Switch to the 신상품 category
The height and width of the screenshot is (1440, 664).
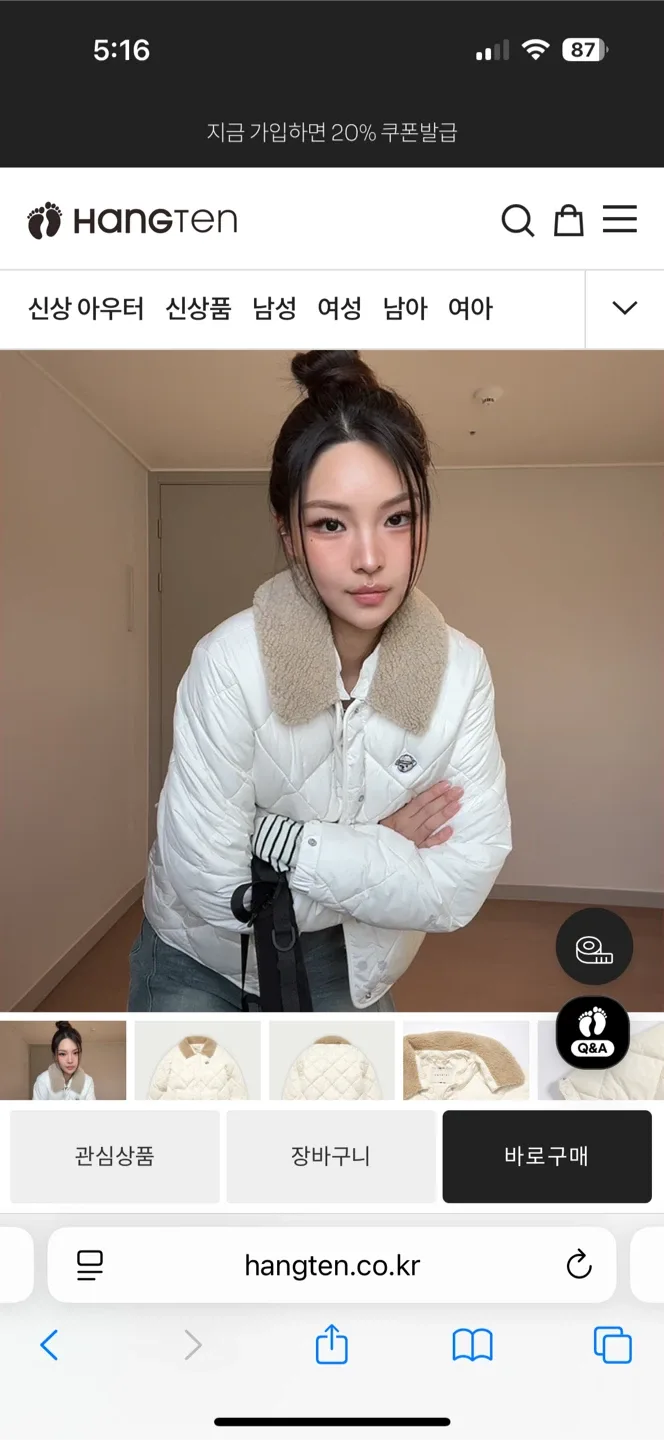point(198,309)
